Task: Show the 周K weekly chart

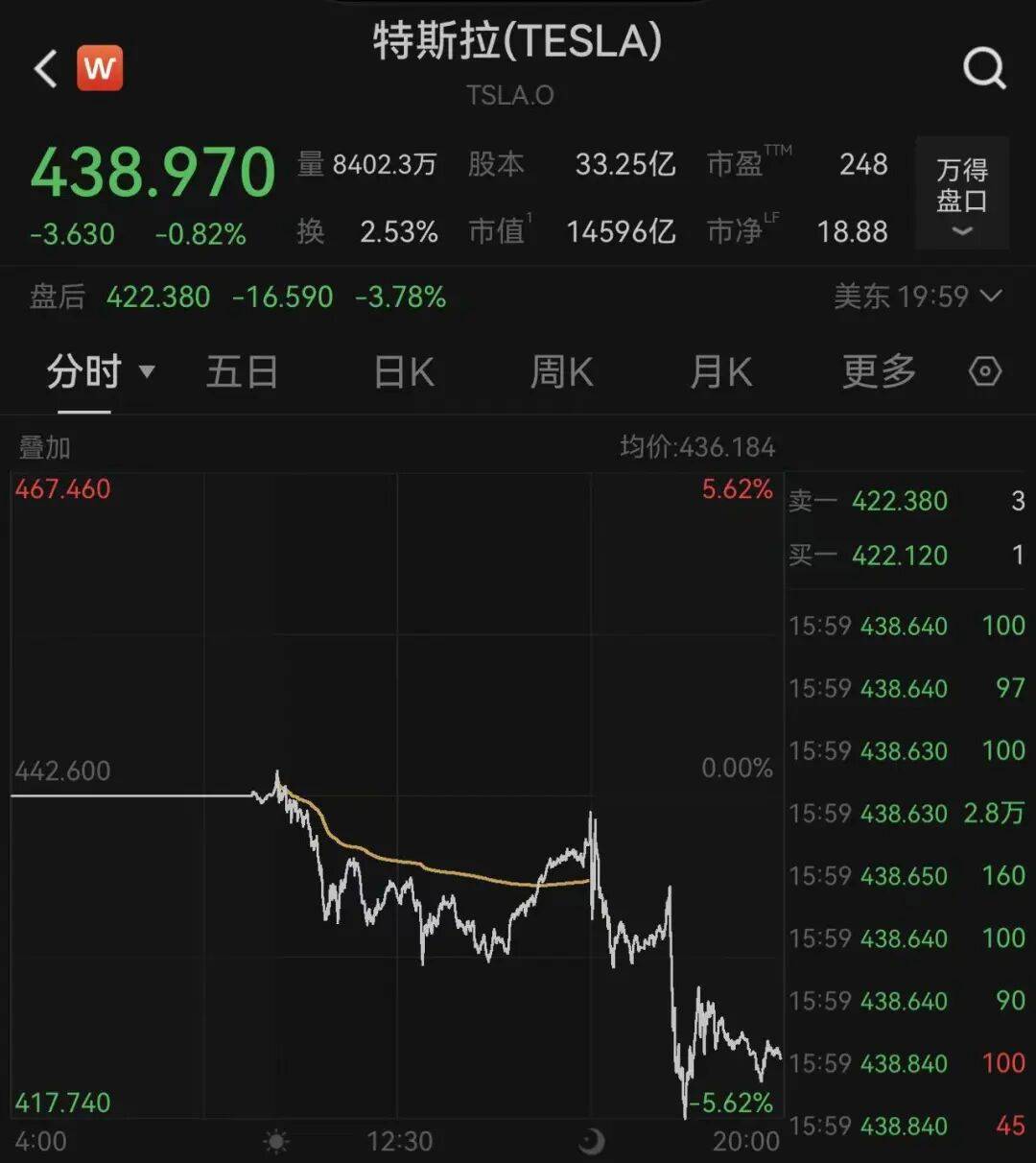Action: coord(562,372)
